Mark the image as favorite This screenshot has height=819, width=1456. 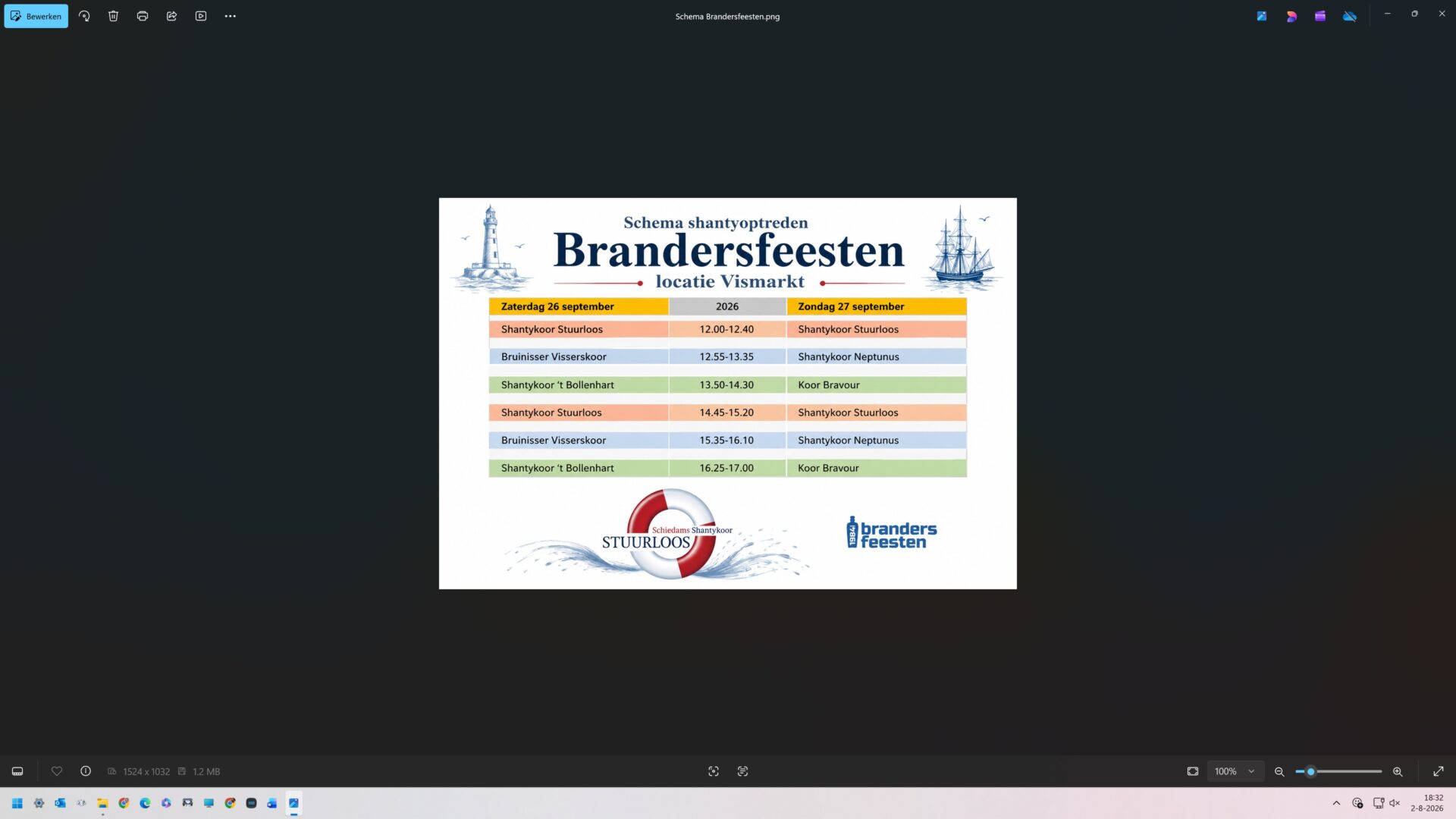(56, 771)
